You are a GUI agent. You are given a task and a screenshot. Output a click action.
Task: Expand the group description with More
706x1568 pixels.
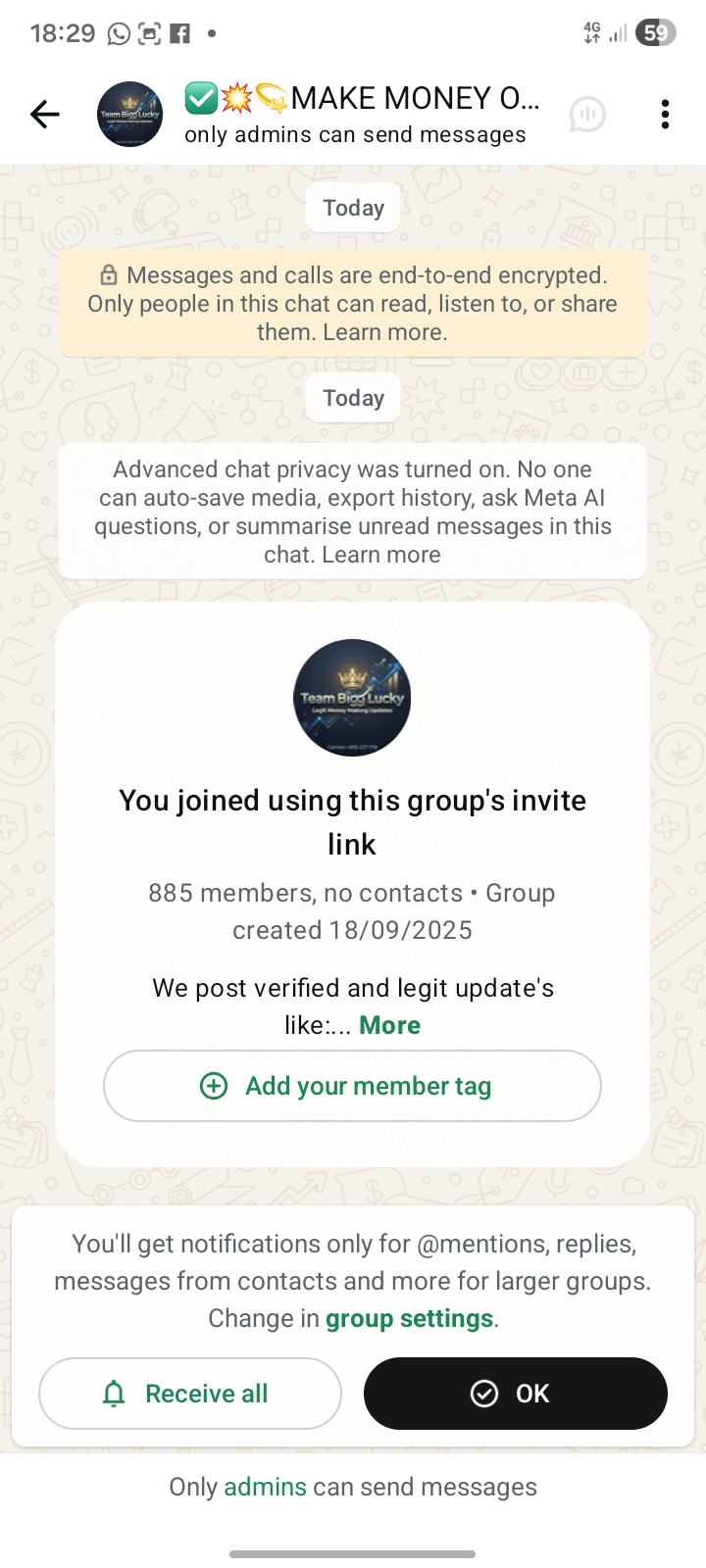(389, 1025)
